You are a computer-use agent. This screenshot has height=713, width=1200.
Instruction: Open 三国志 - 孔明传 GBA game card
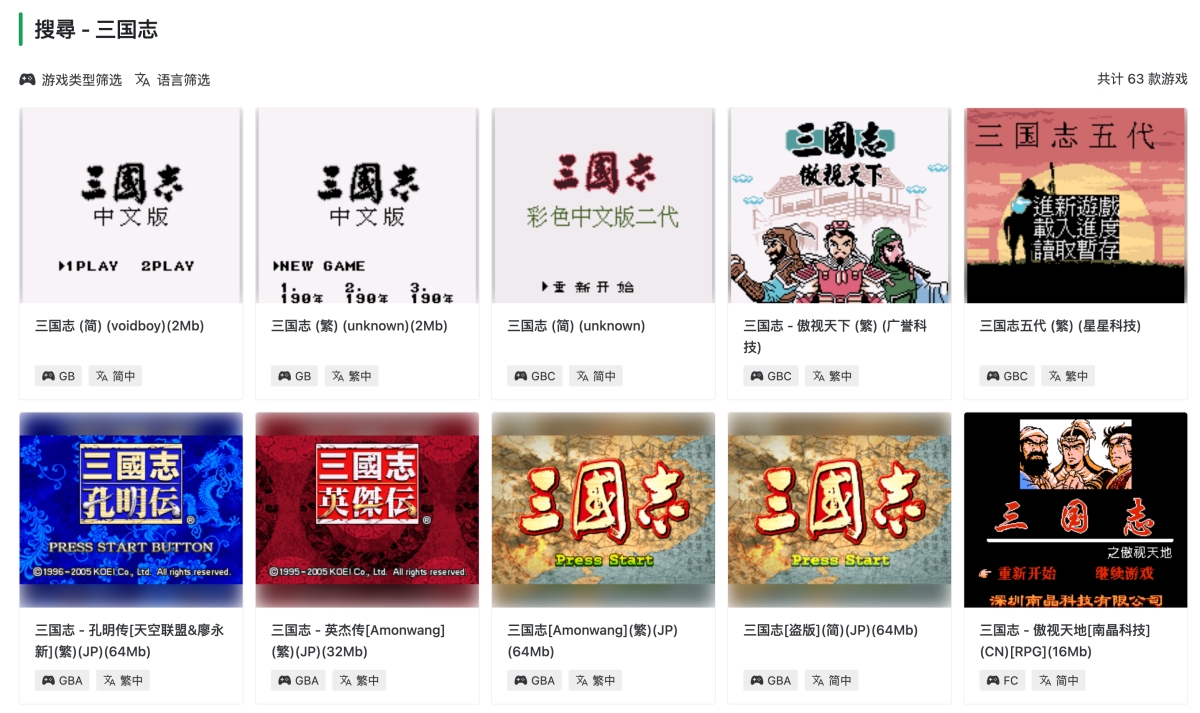pos(130,510)
